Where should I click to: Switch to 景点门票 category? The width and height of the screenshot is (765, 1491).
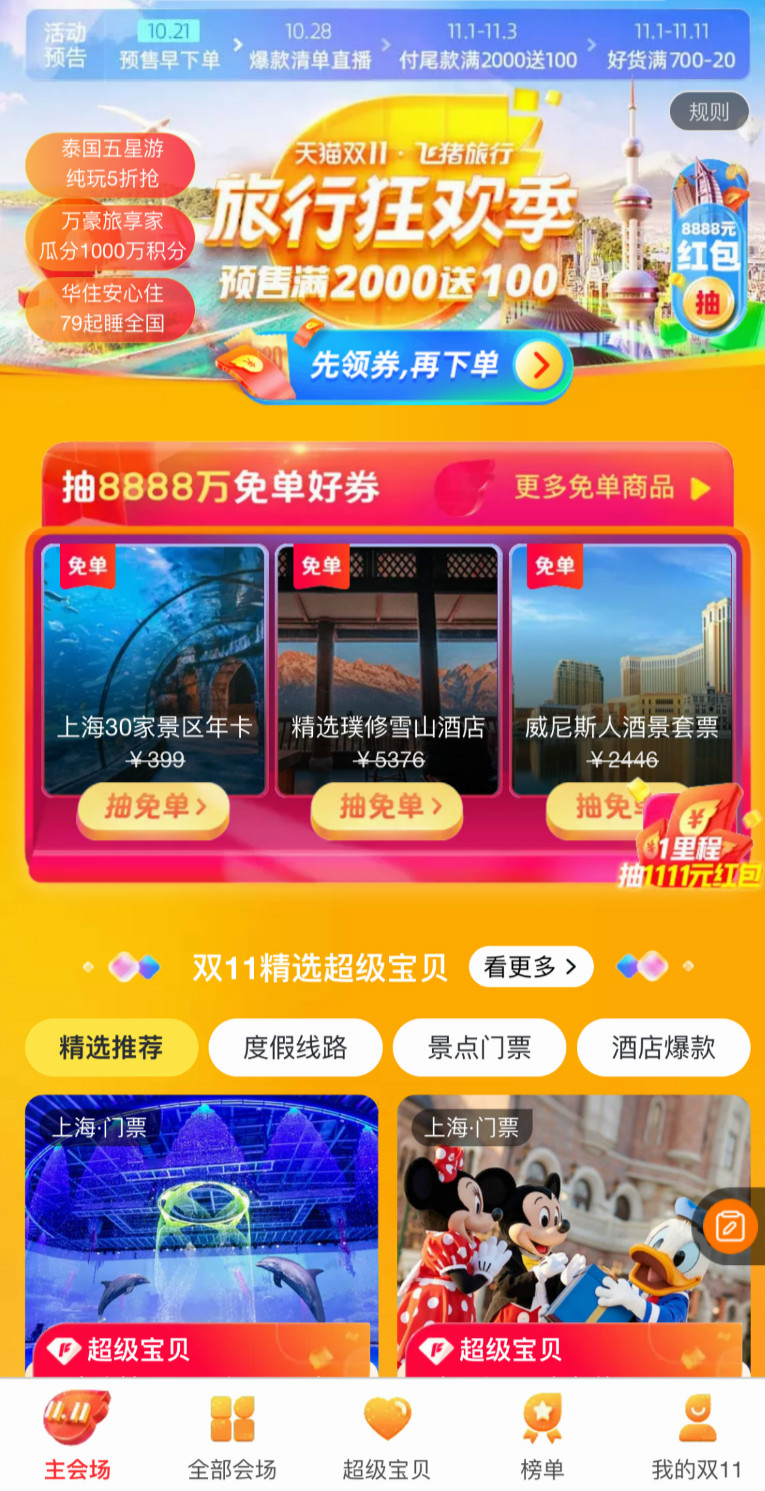(479, 1047)
